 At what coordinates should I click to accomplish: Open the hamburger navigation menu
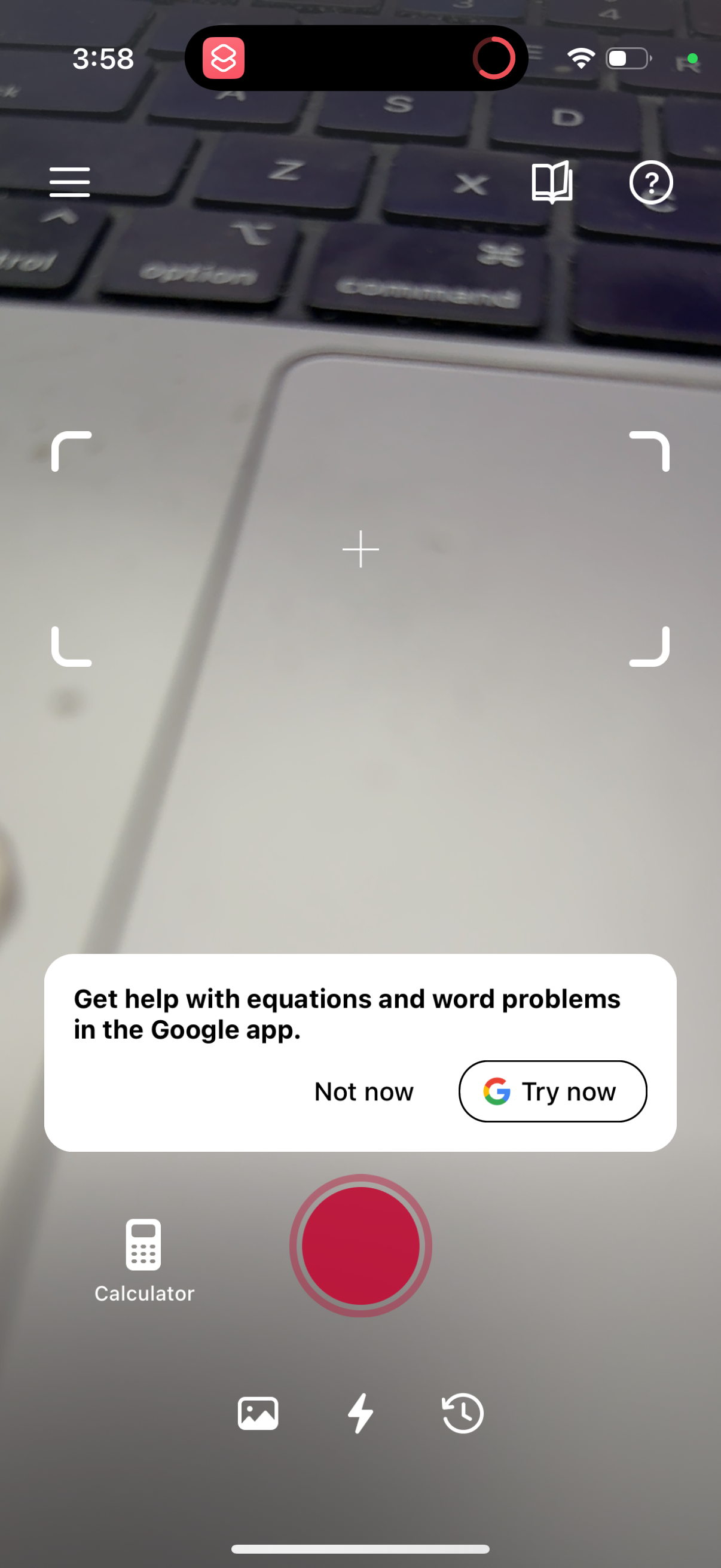click(69, 181)
